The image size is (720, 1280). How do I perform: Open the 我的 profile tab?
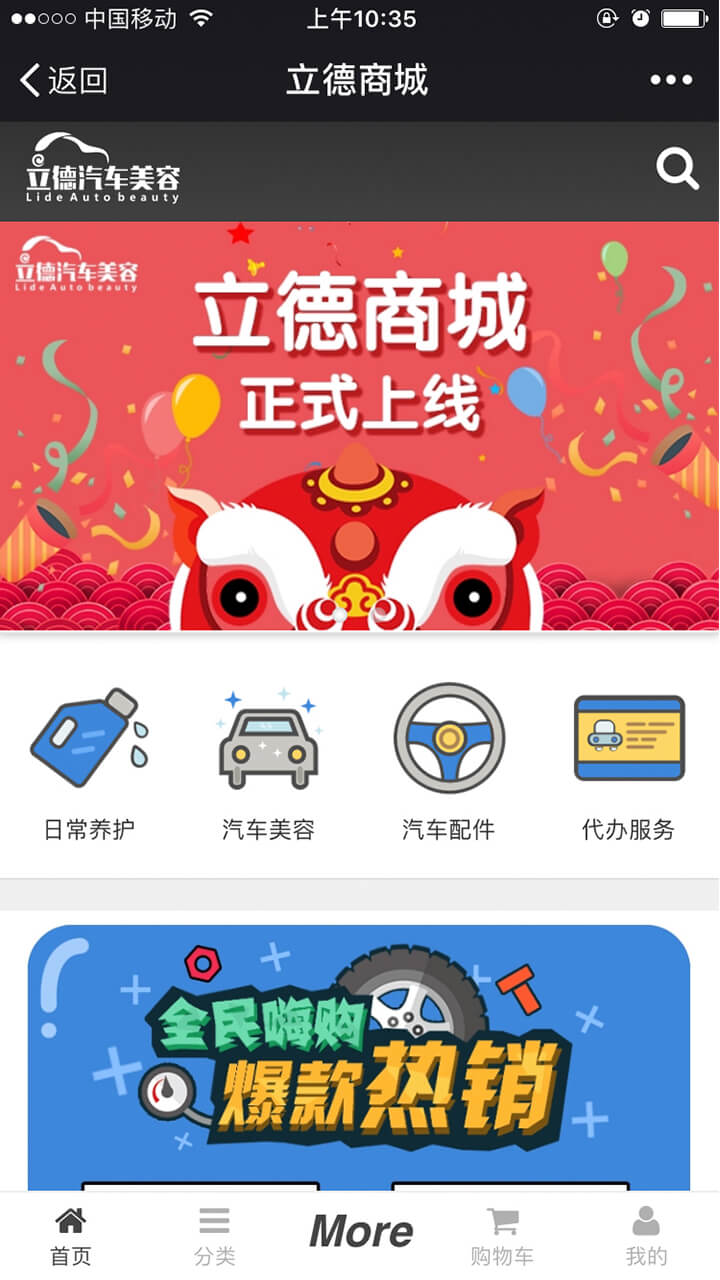tap(646, 1236)
